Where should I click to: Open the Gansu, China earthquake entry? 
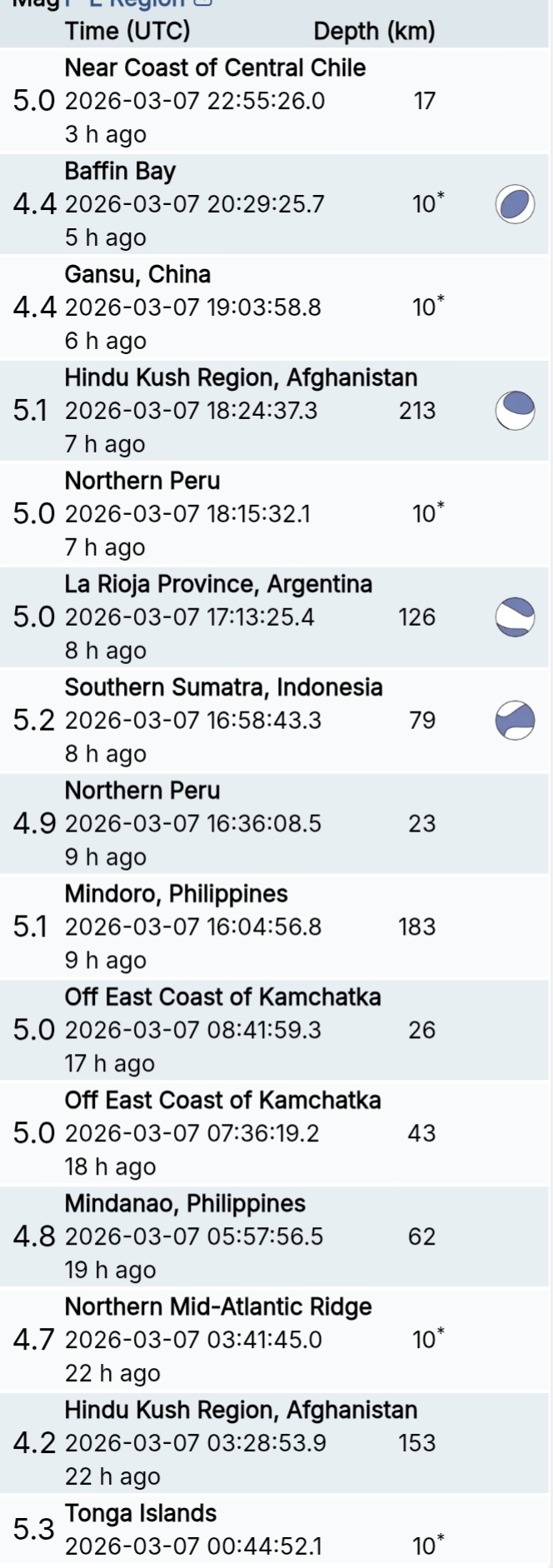click(x=137, y=274)
